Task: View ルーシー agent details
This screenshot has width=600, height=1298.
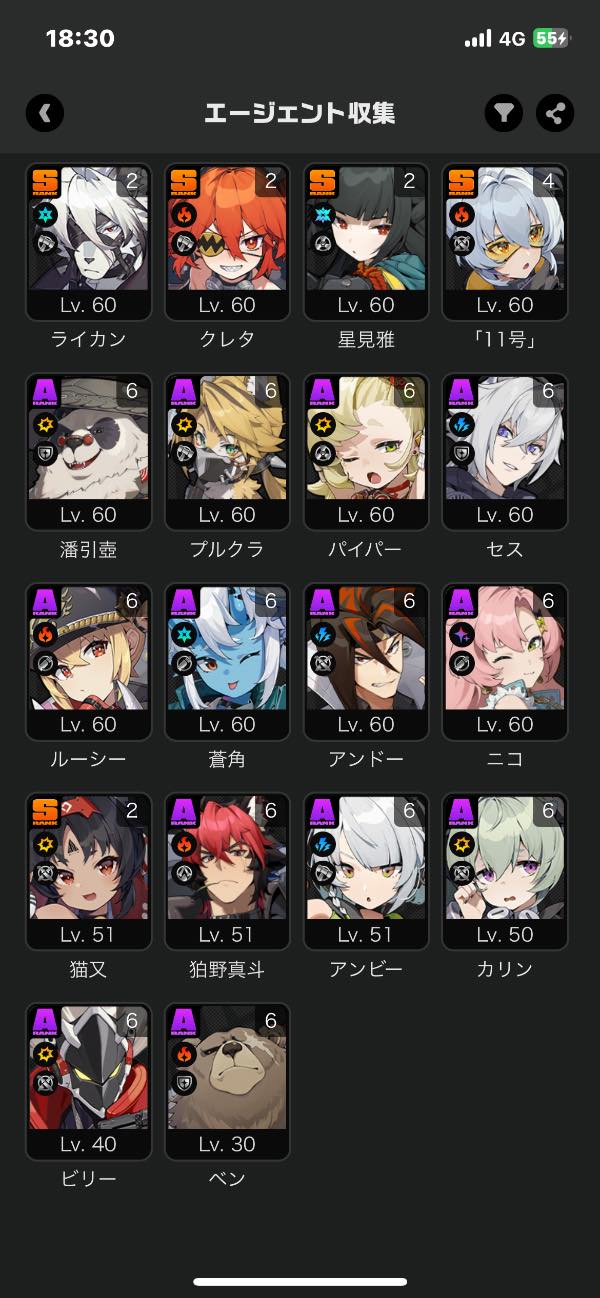Action: click(88, 662)
